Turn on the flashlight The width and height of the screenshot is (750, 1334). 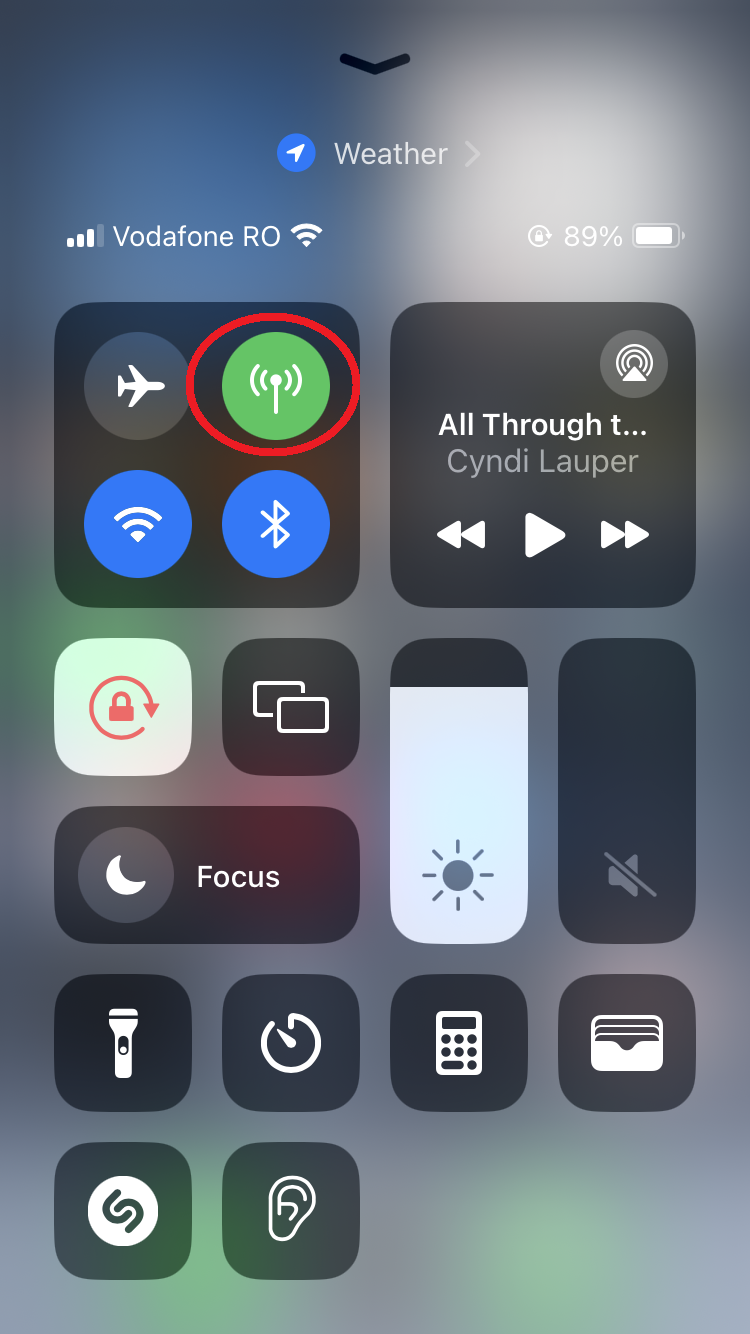tap(123, 1043)
